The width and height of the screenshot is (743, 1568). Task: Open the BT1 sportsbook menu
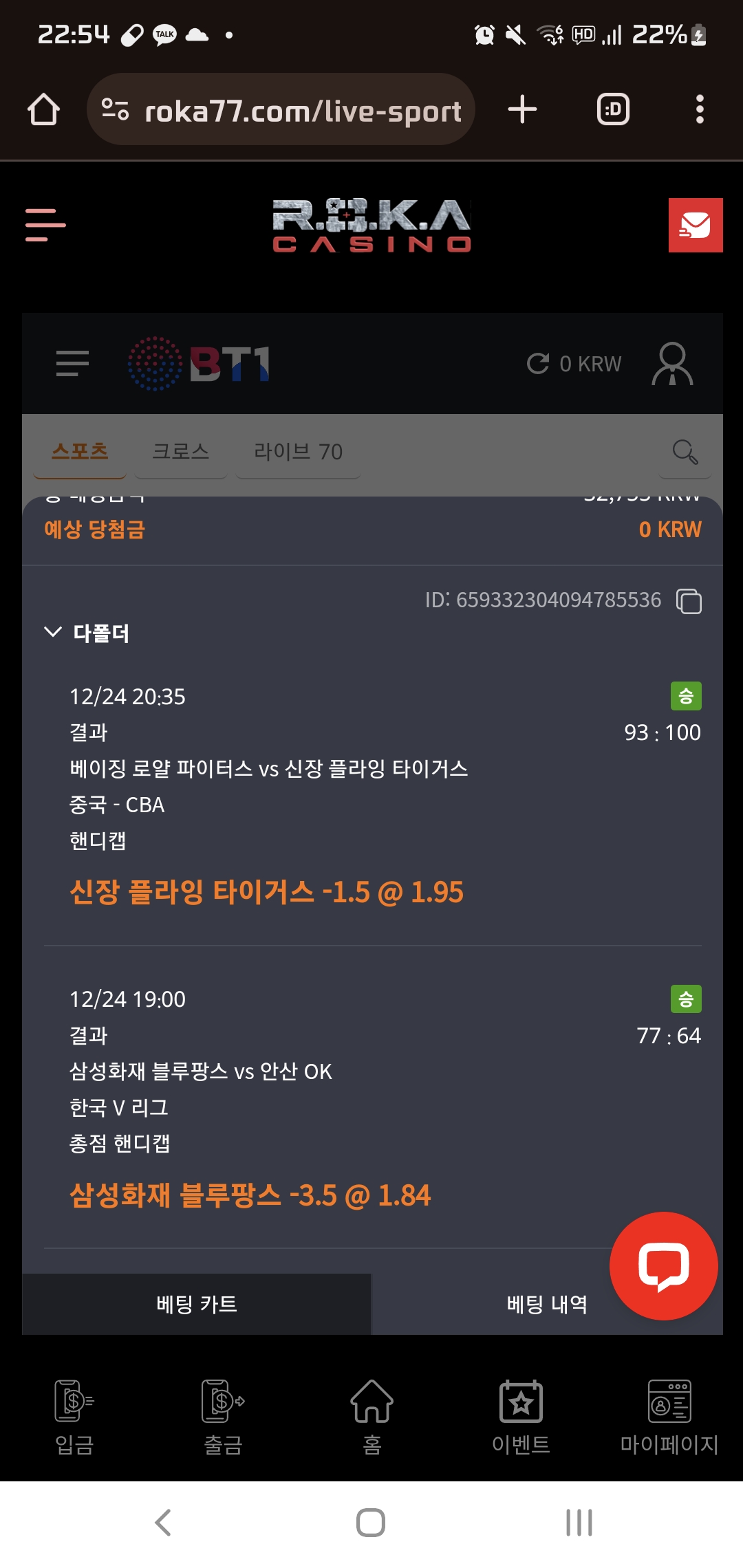tap(72, 363)
